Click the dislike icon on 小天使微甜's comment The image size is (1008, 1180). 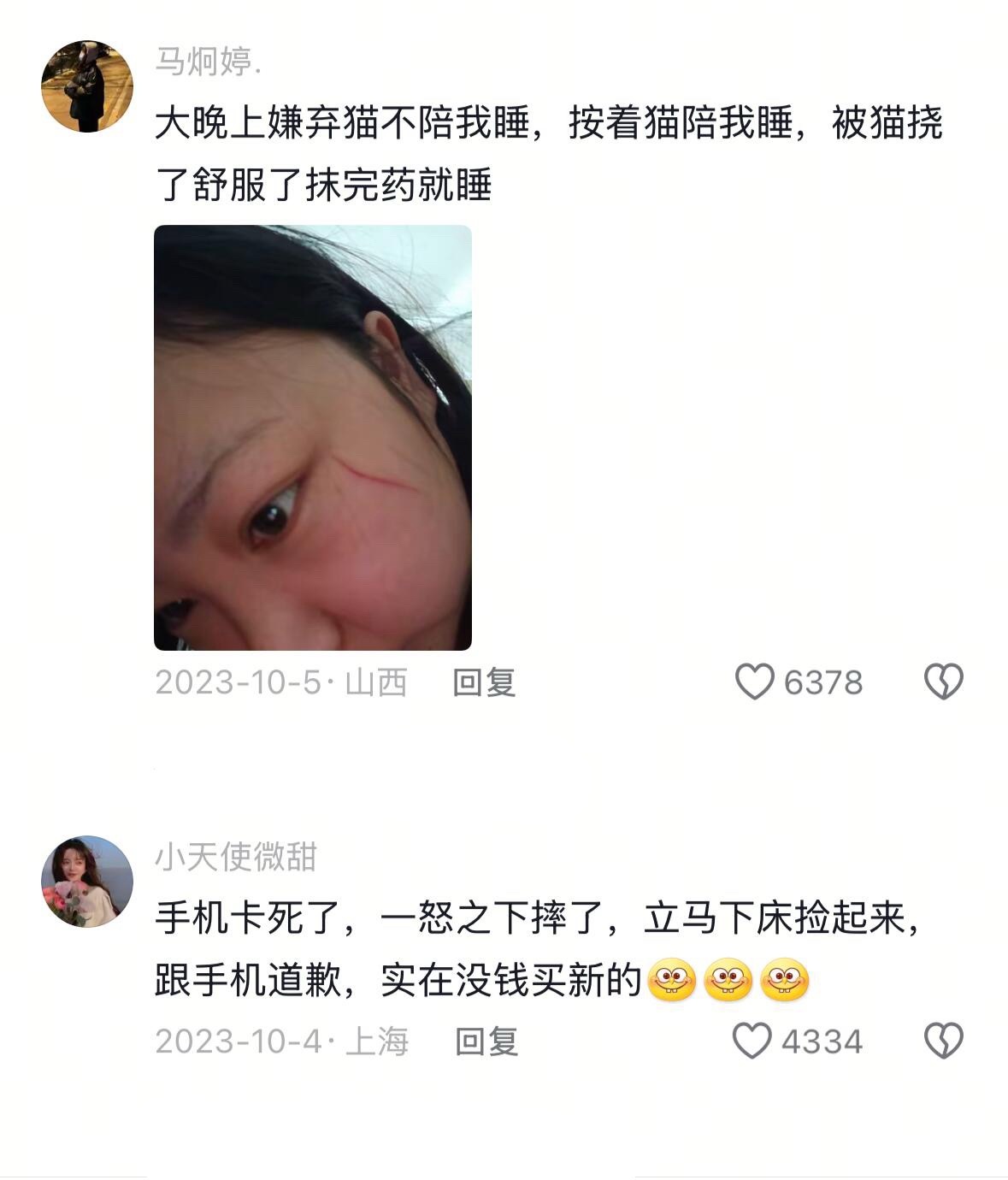pyautogui.click(x=943, y=1038)
